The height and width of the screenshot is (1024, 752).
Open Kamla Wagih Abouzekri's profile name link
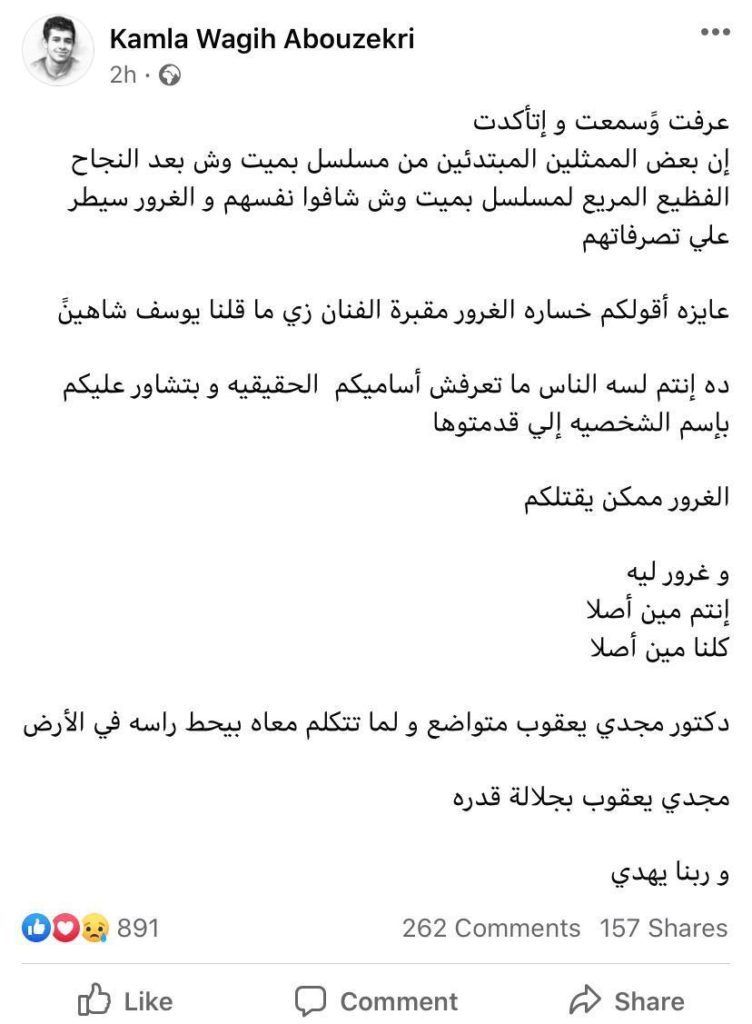click(x=260, y=39)
